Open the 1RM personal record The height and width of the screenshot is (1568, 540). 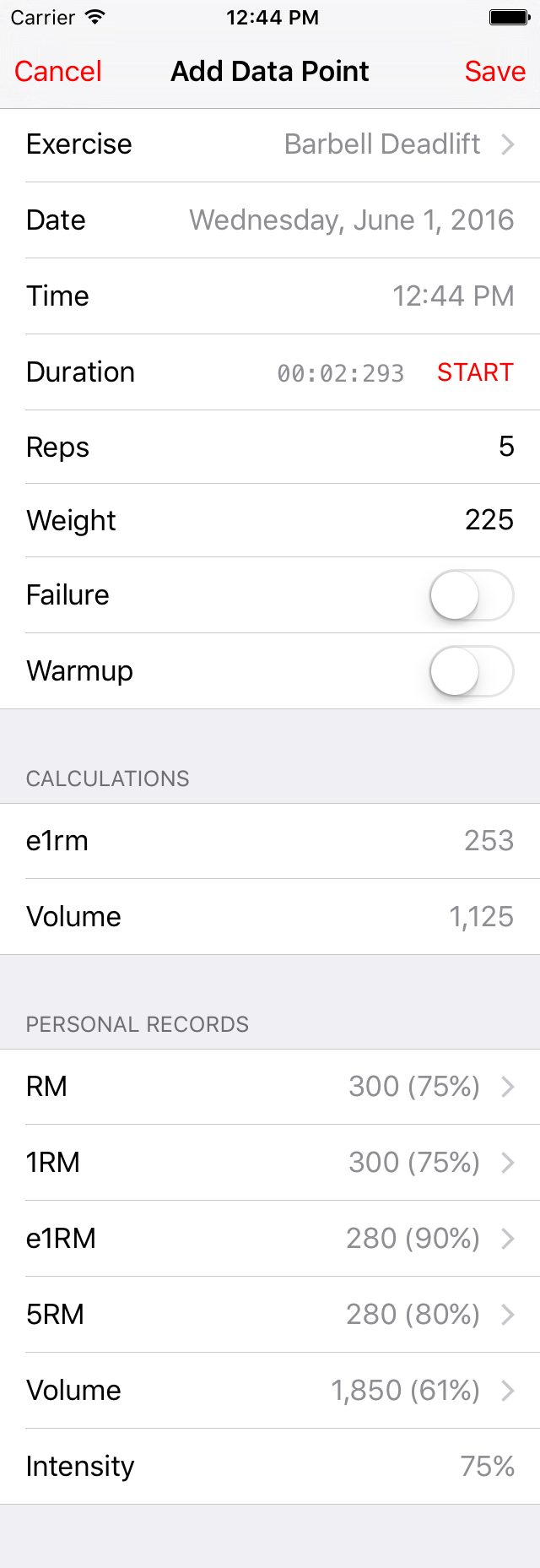tap(270, 1163)
